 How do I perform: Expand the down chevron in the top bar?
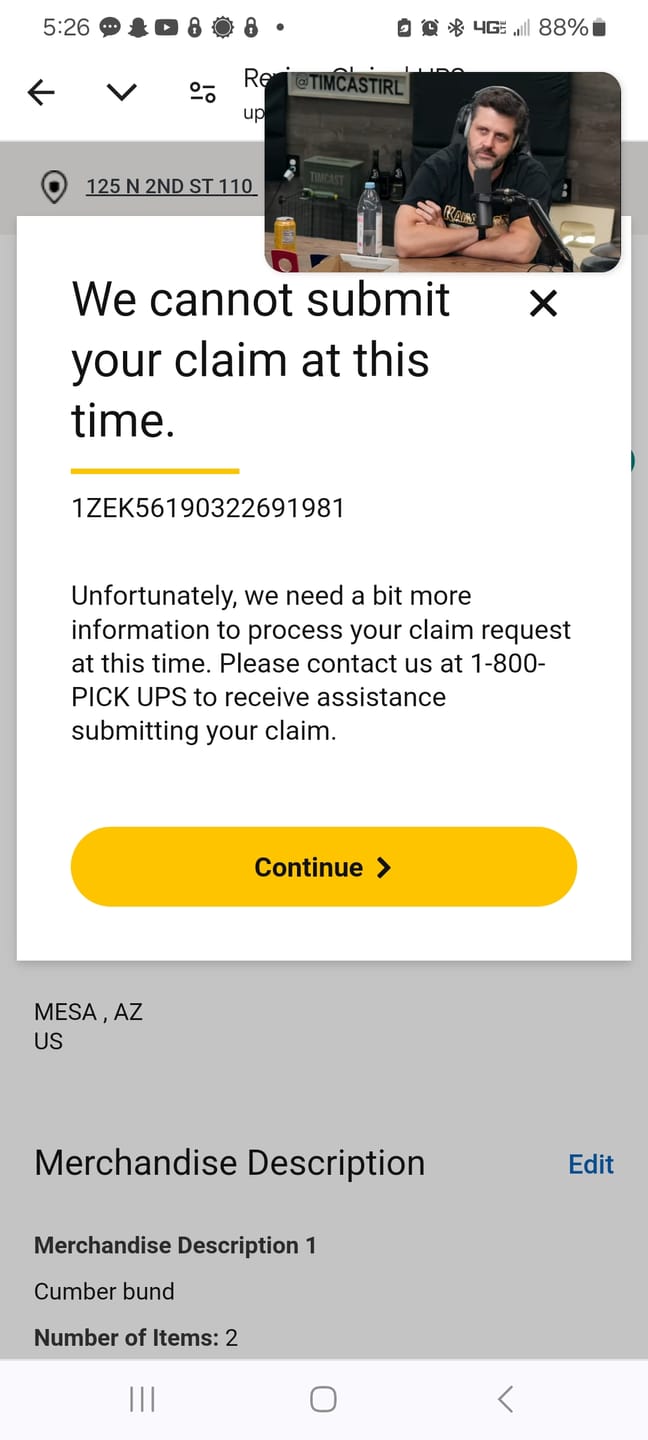tap(121, 93)
